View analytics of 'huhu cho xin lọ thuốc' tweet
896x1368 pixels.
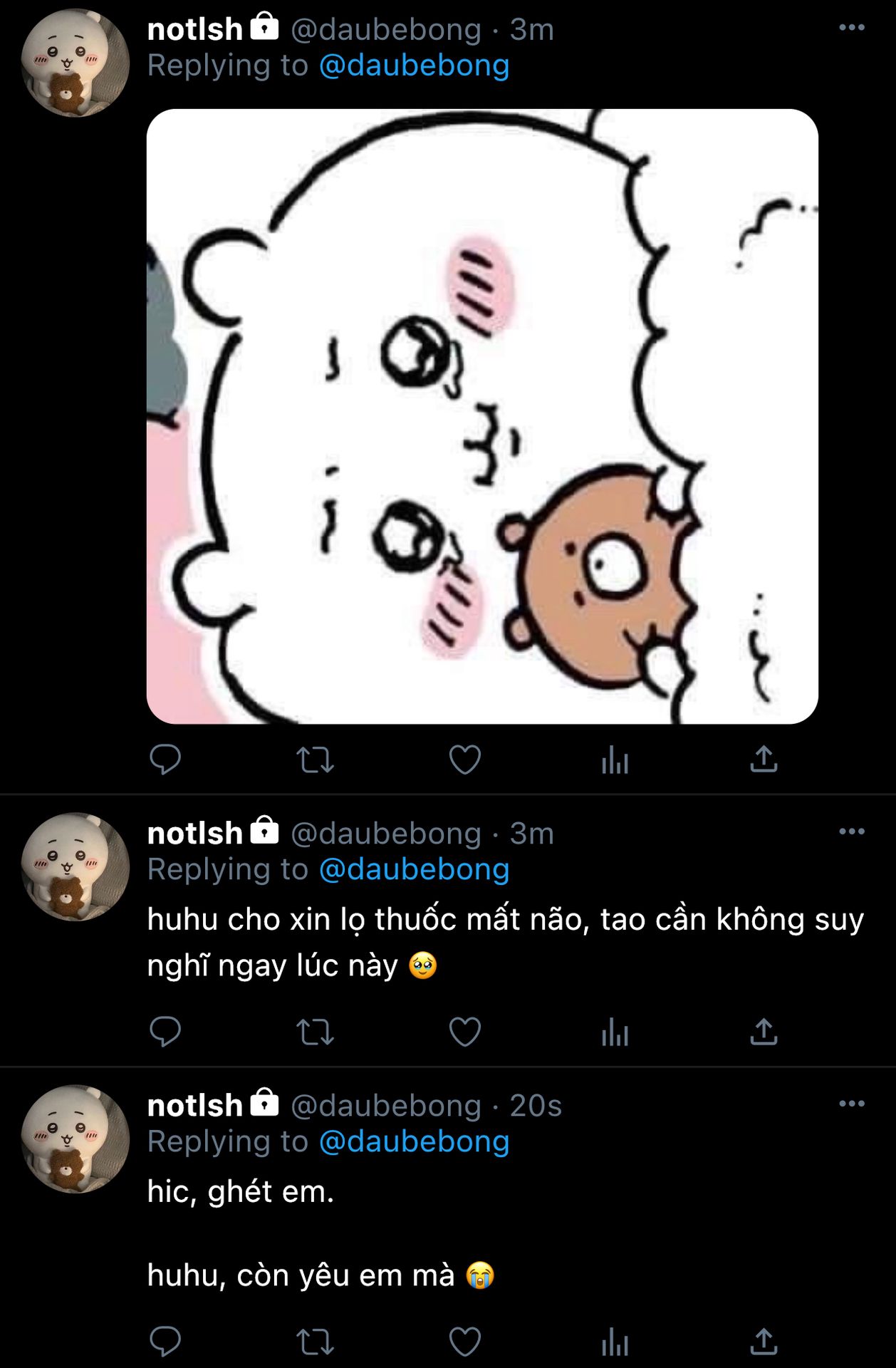tap(615, 1032)
